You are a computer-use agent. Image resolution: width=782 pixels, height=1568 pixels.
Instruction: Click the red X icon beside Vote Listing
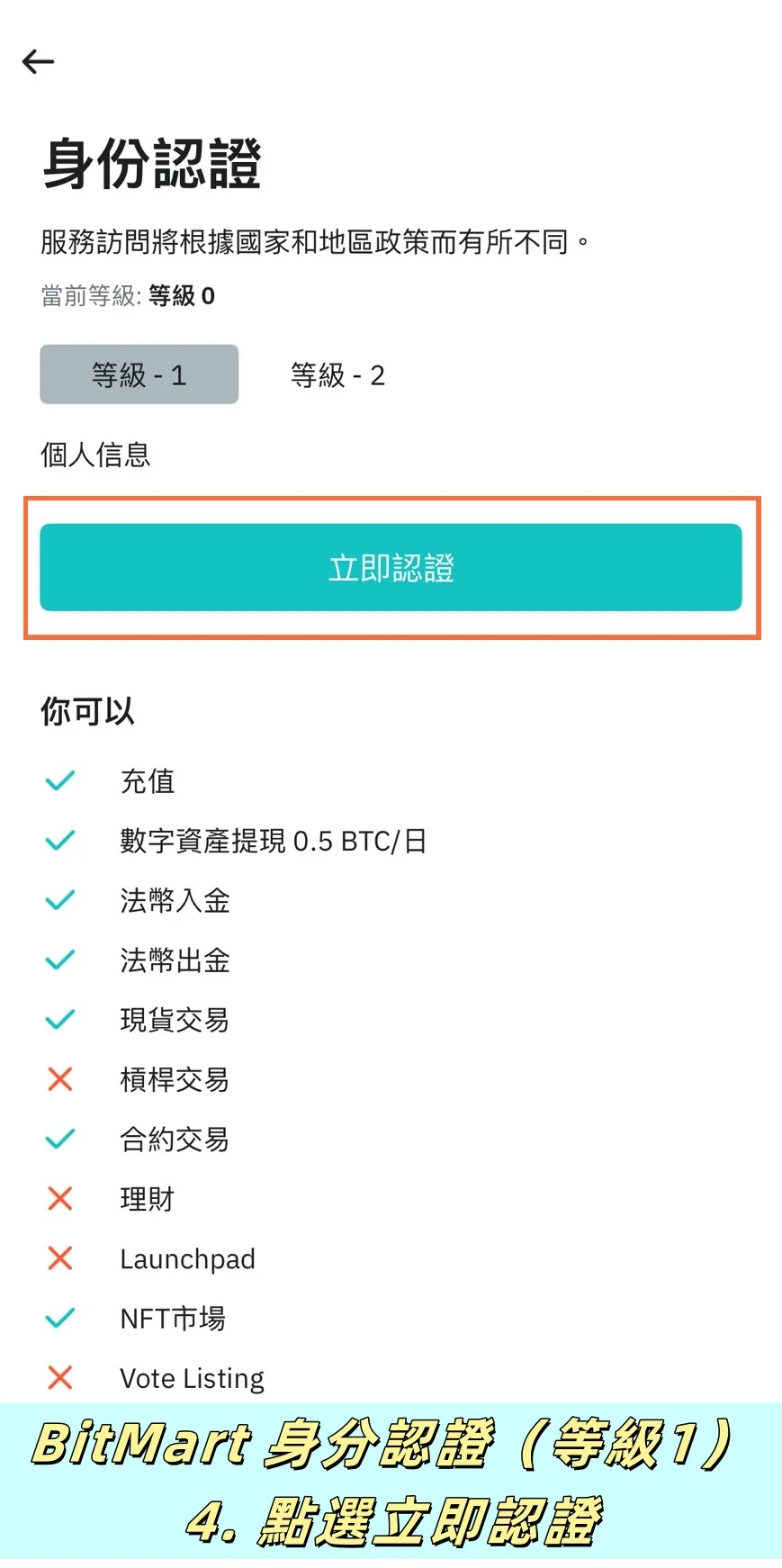click(59, 1376)
